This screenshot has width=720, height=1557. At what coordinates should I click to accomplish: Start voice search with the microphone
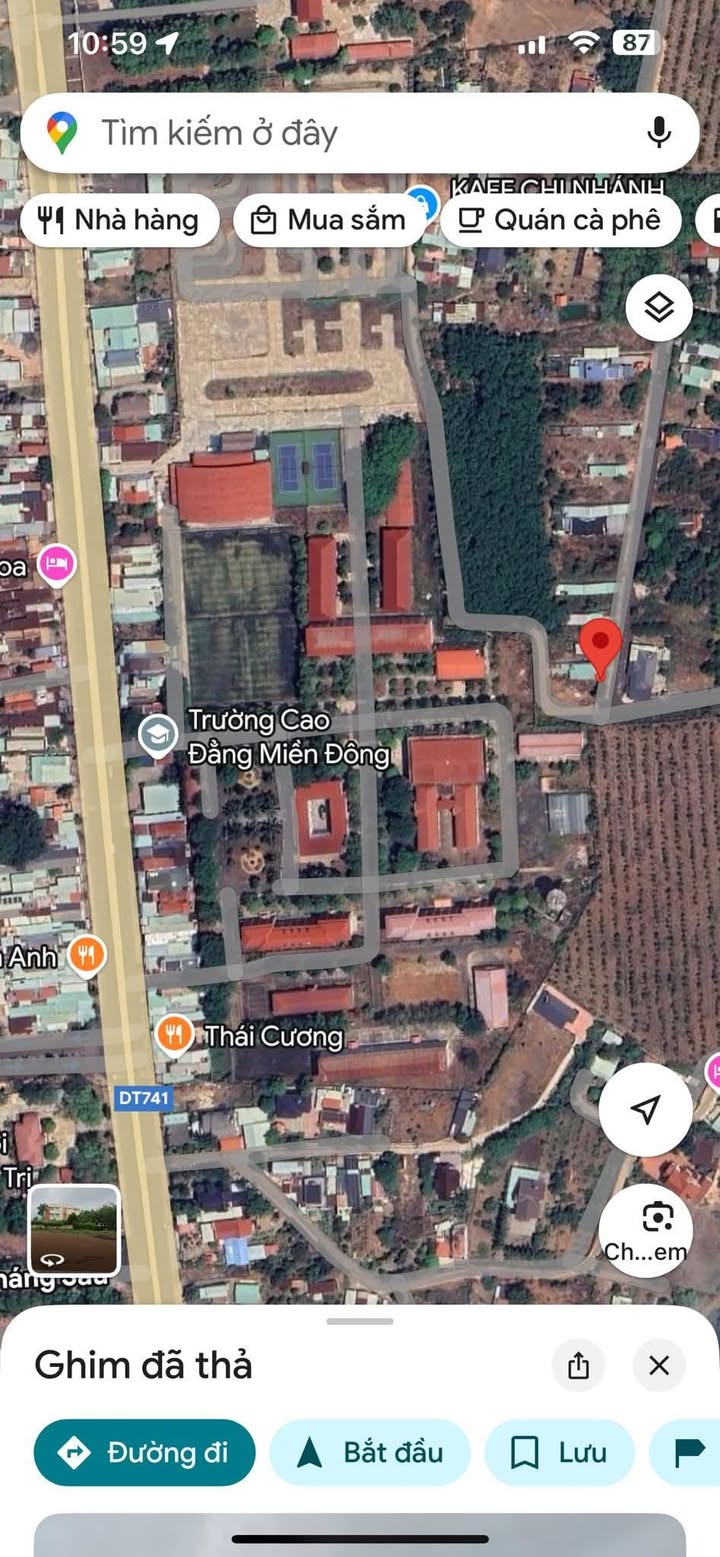(658, 133)
